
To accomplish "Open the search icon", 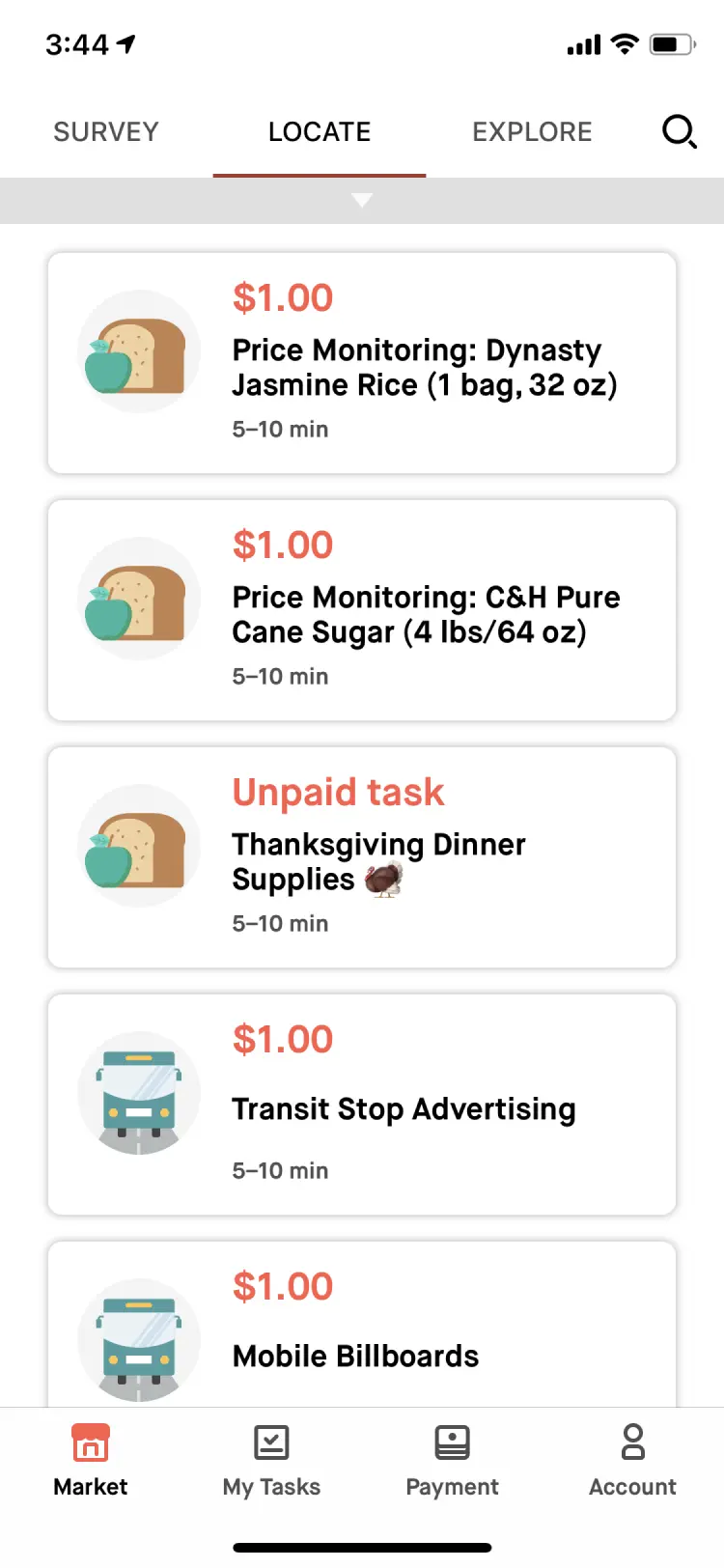I will 679,132.
